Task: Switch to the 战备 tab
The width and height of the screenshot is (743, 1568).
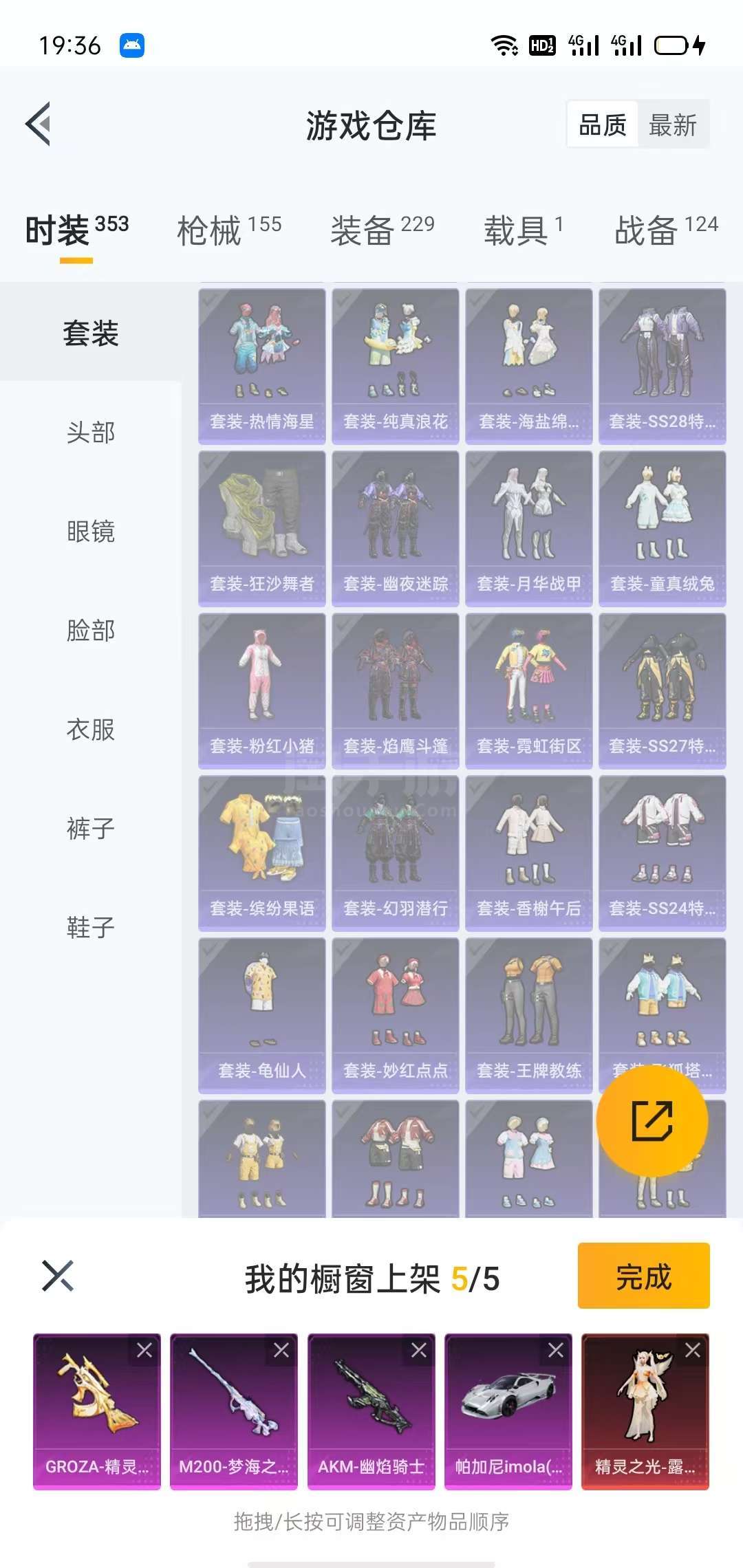Action: coord(665,230)
